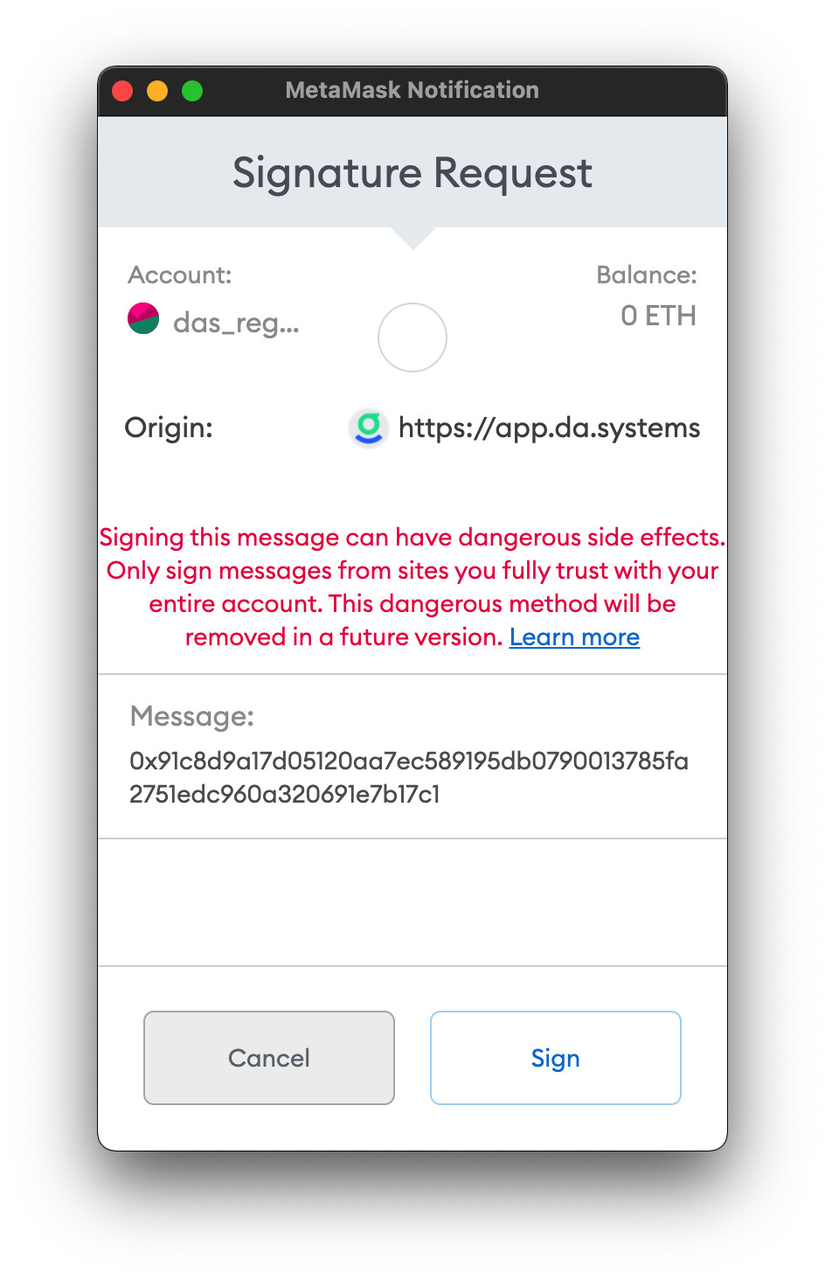Viewport: 825px width, 1280px height.
Task: Minimize the window with yellow button
Action: click(157, 91)
